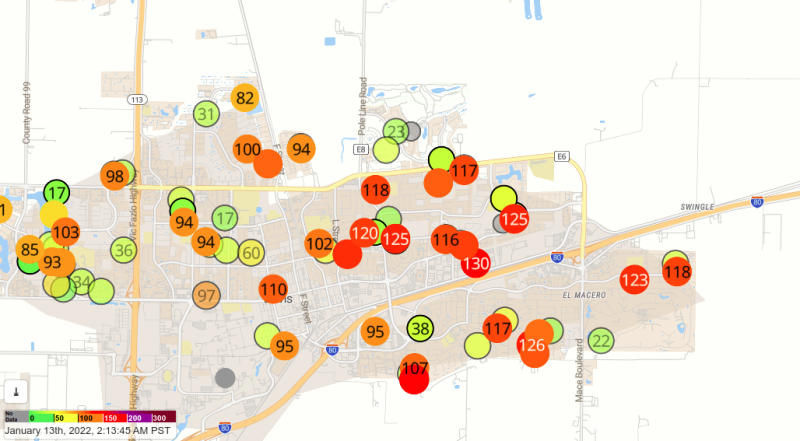
Task: Open the sensor marker labeled 23
Action: [x=396, y=131]
